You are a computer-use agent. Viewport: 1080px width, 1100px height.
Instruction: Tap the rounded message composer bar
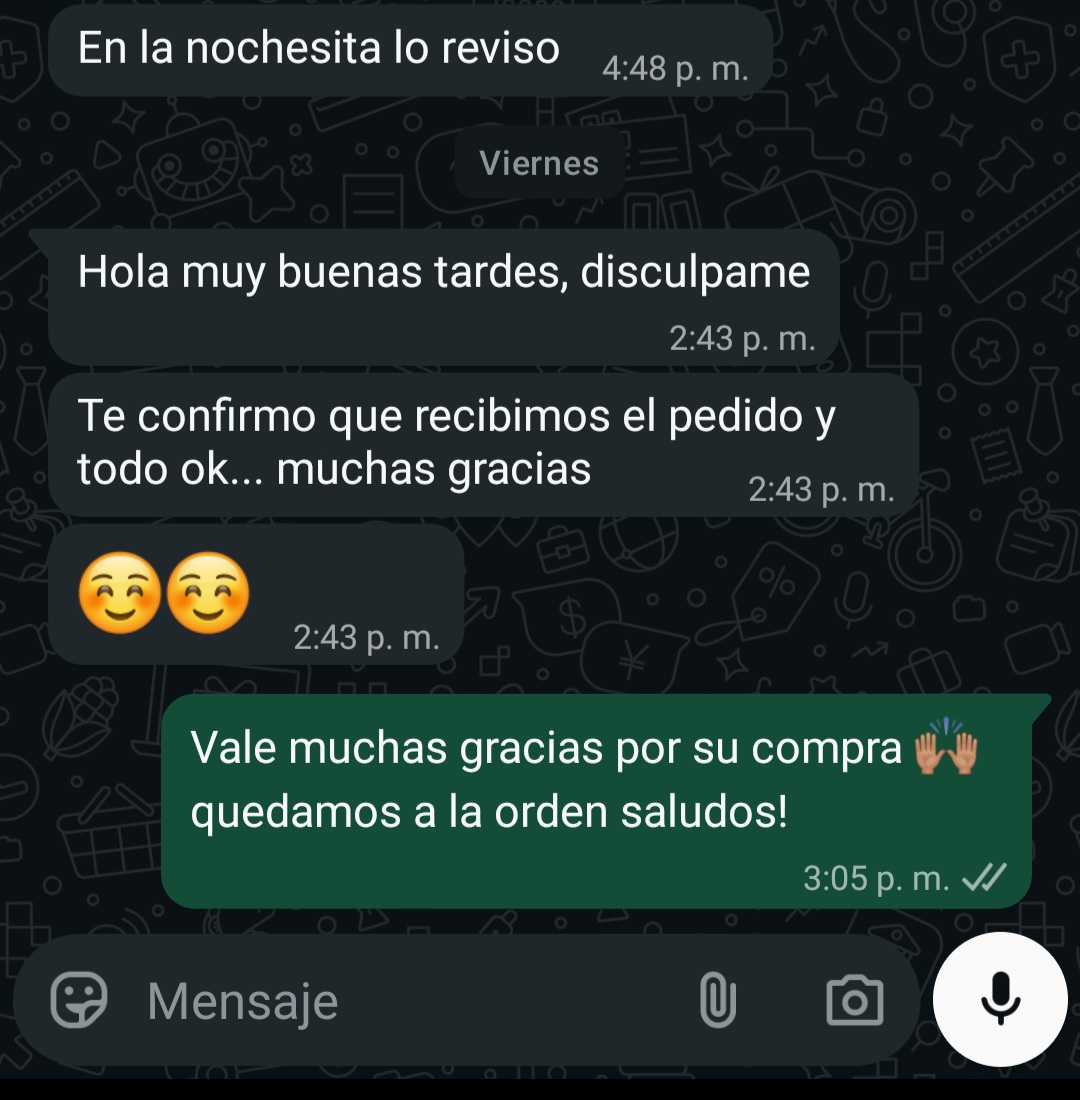460,1000
